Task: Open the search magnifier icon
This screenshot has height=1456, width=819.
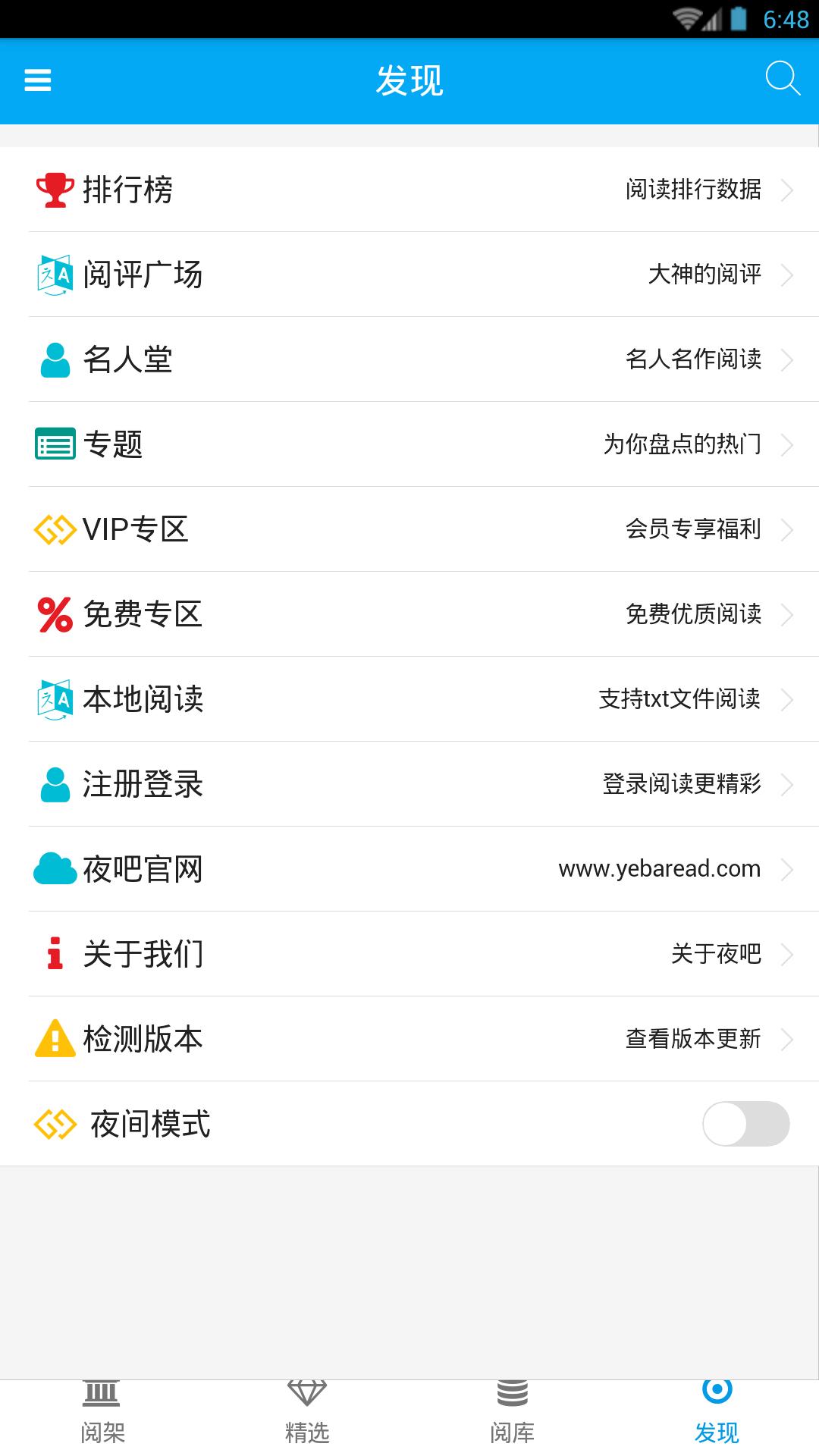Action: point(782,79)
